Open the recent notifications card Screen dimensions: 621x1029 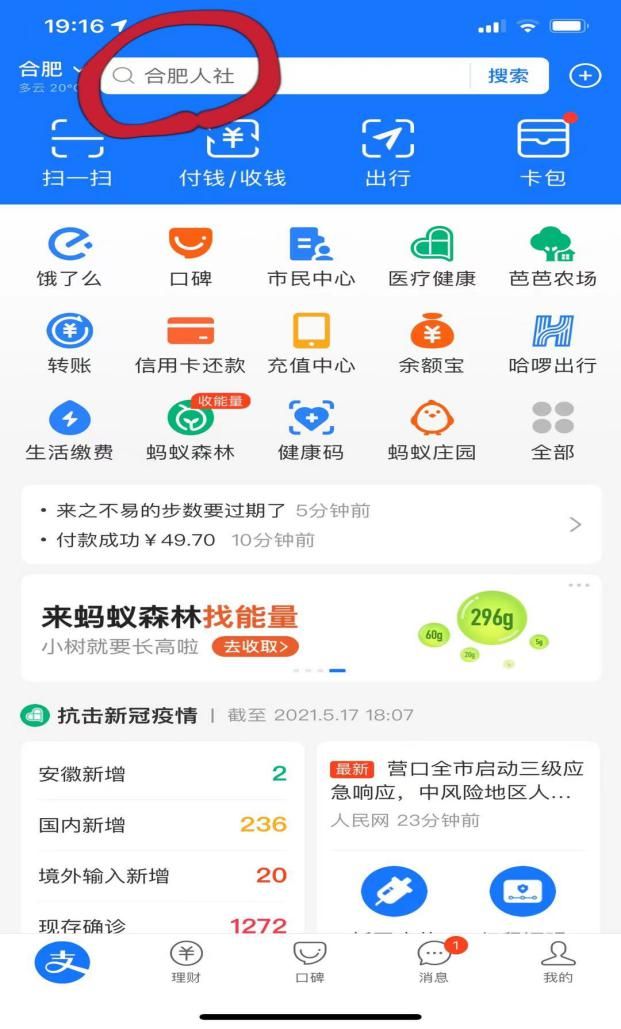tap(311, 525)
